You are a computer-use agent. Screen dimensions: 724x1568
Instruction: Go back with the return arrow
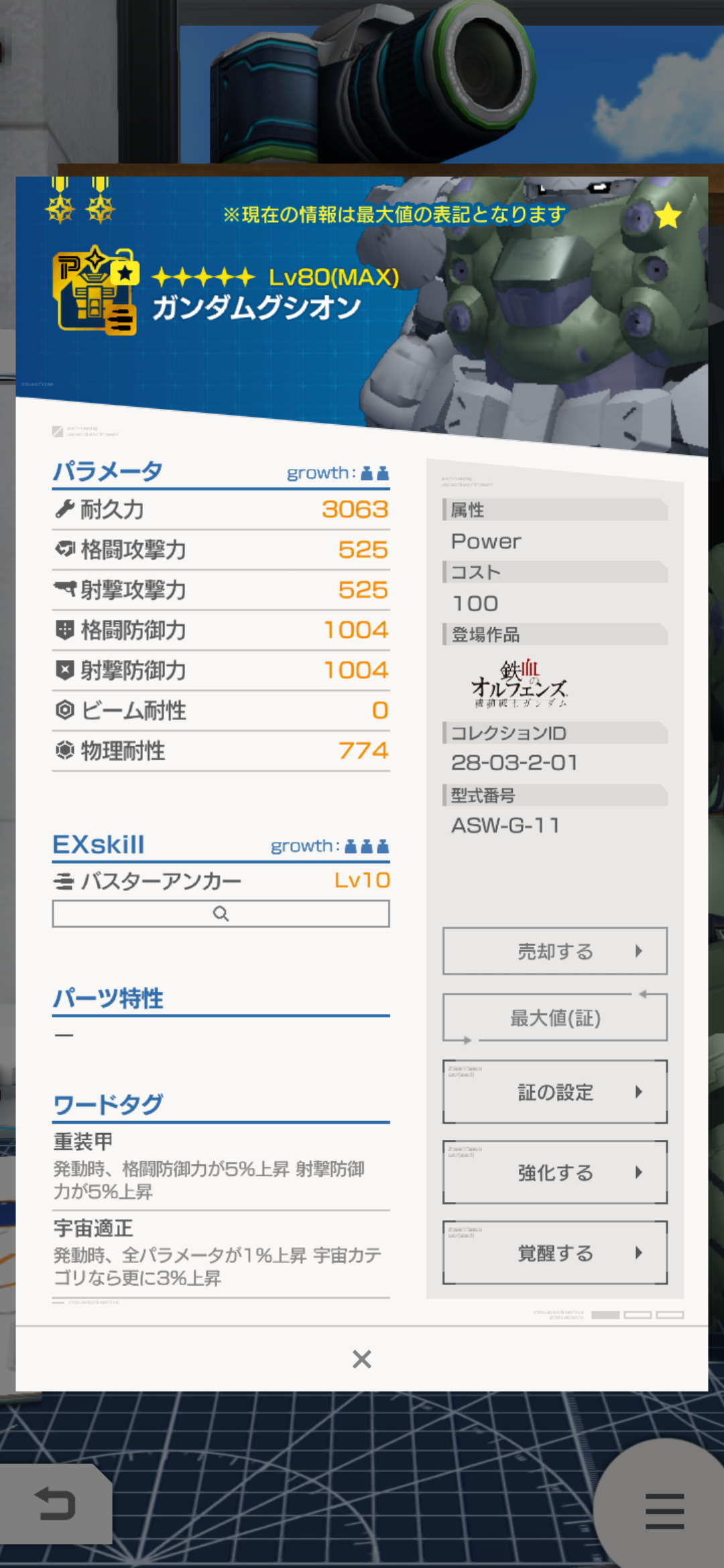(55, 1504)
